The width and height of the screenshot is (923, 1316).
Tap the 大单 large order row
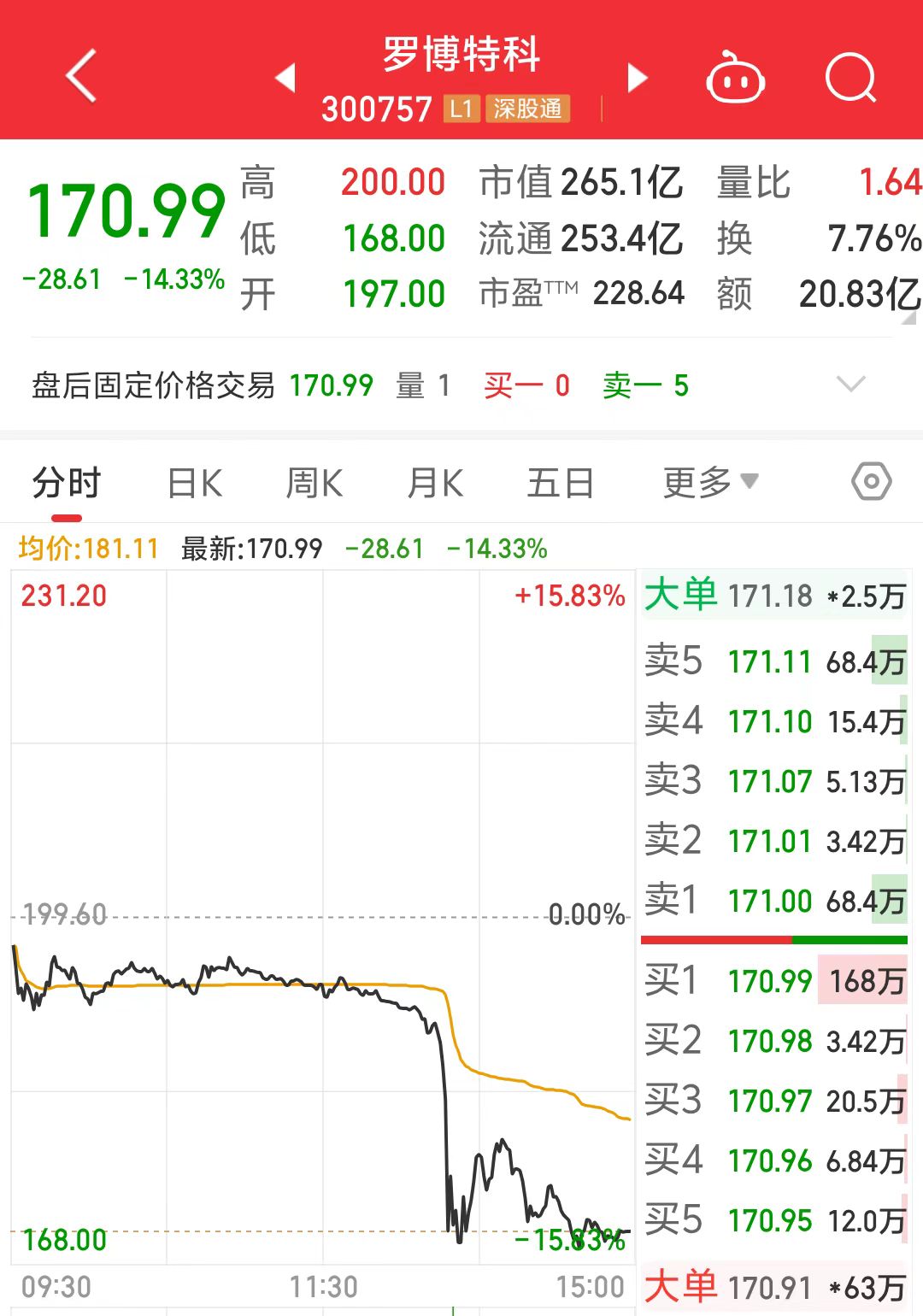[769, 596]
